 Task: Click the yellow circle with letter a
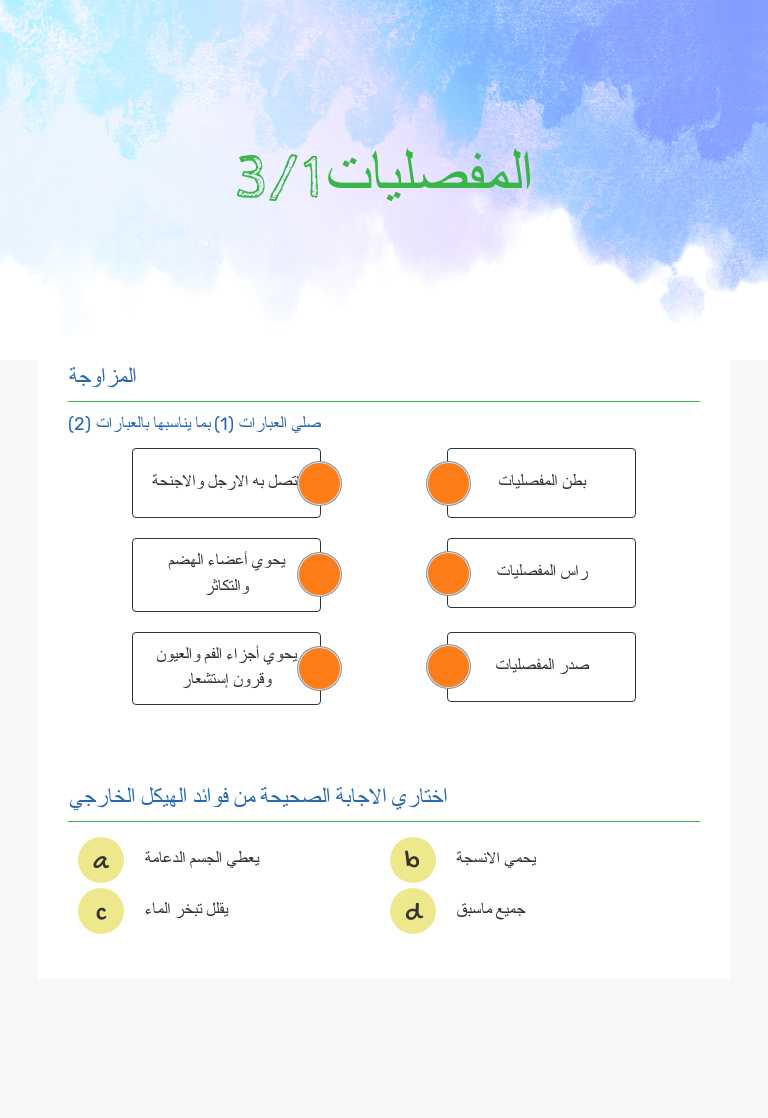click(x=101, y=859)
